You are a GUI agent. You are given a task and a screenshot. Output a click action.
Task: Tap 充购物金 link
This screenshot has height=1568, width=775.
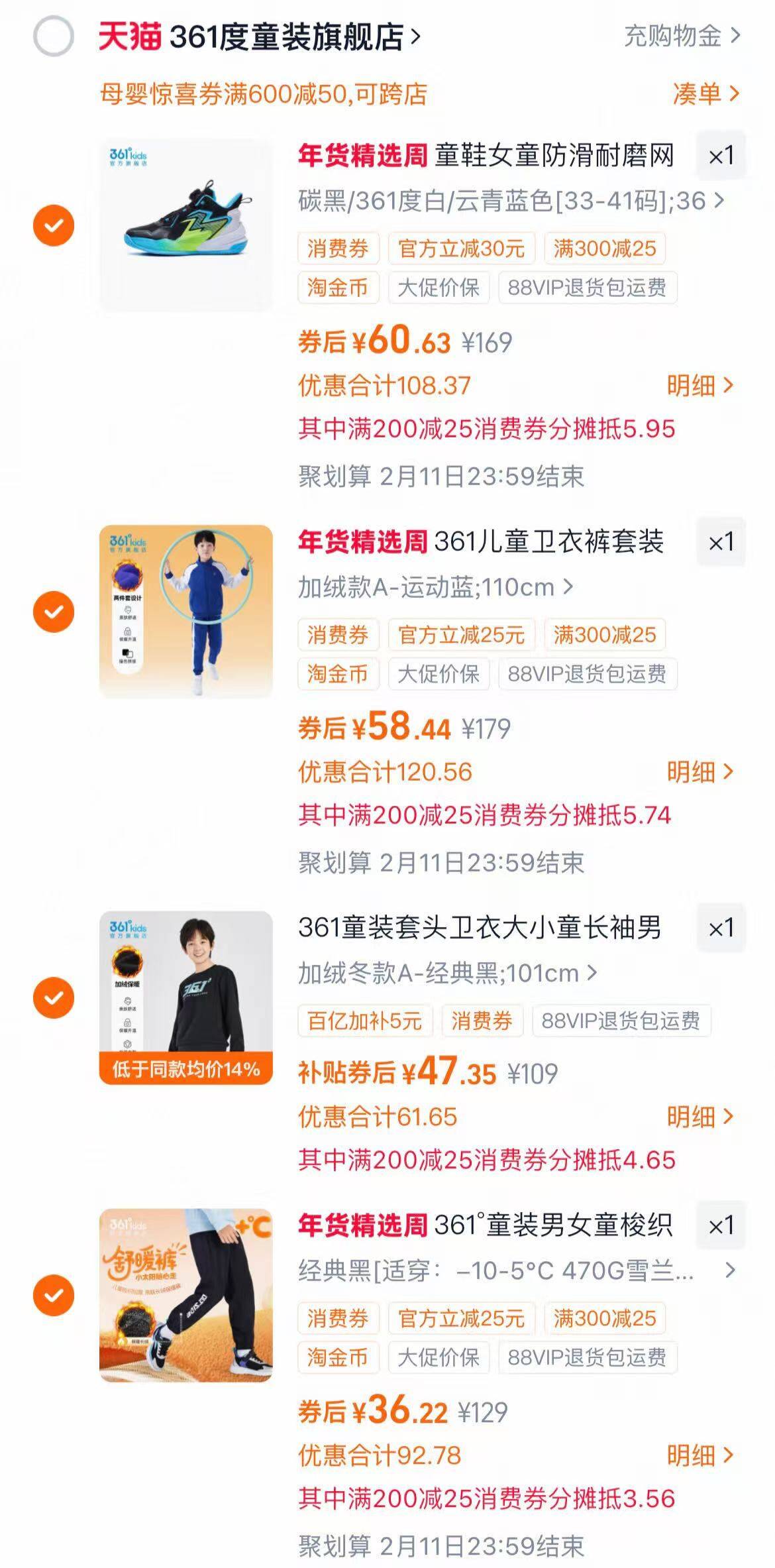click(682, 36)
